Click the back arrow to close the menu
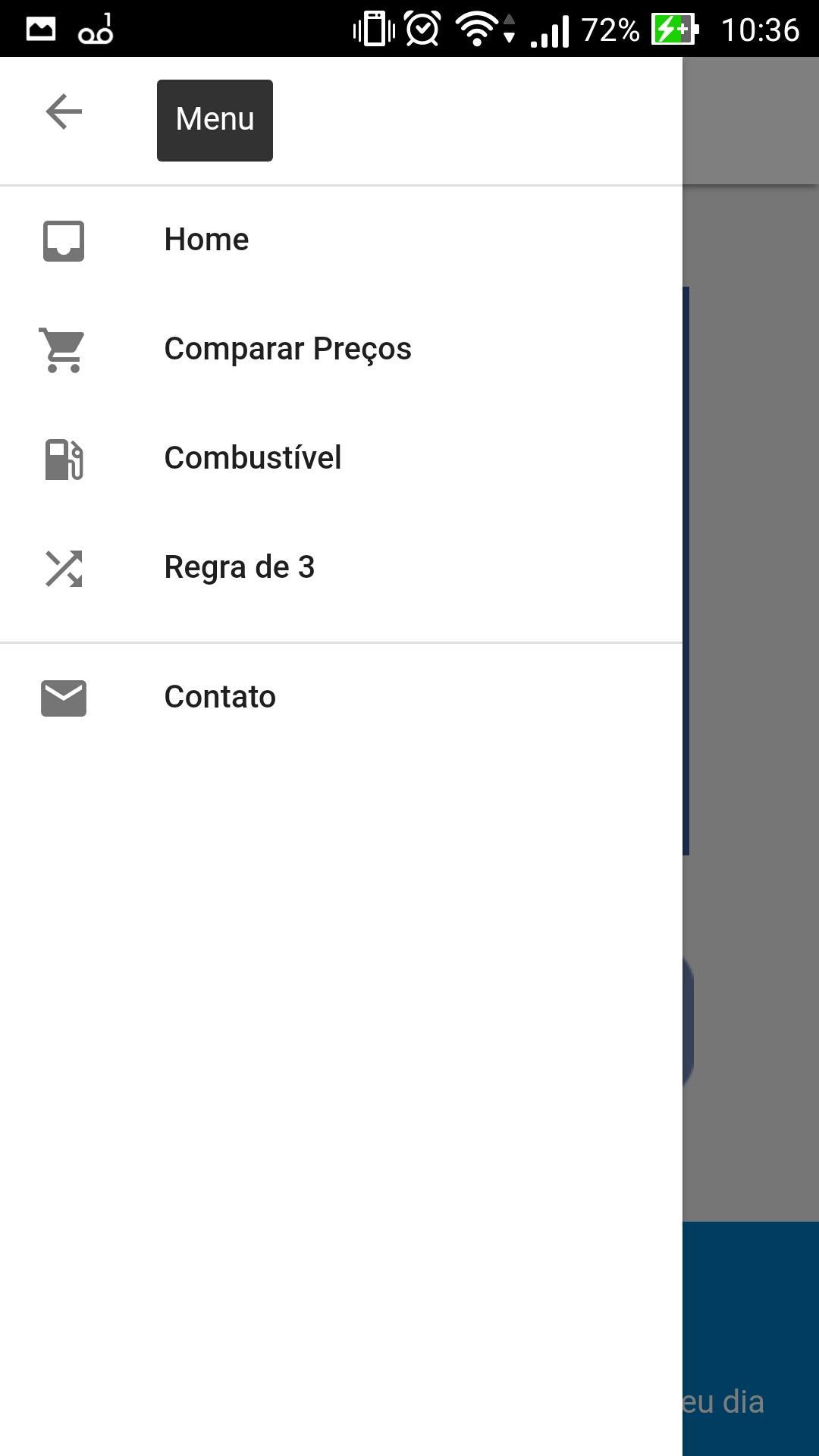The width and height of the screenshot is (819, 1456). [63, 111]
